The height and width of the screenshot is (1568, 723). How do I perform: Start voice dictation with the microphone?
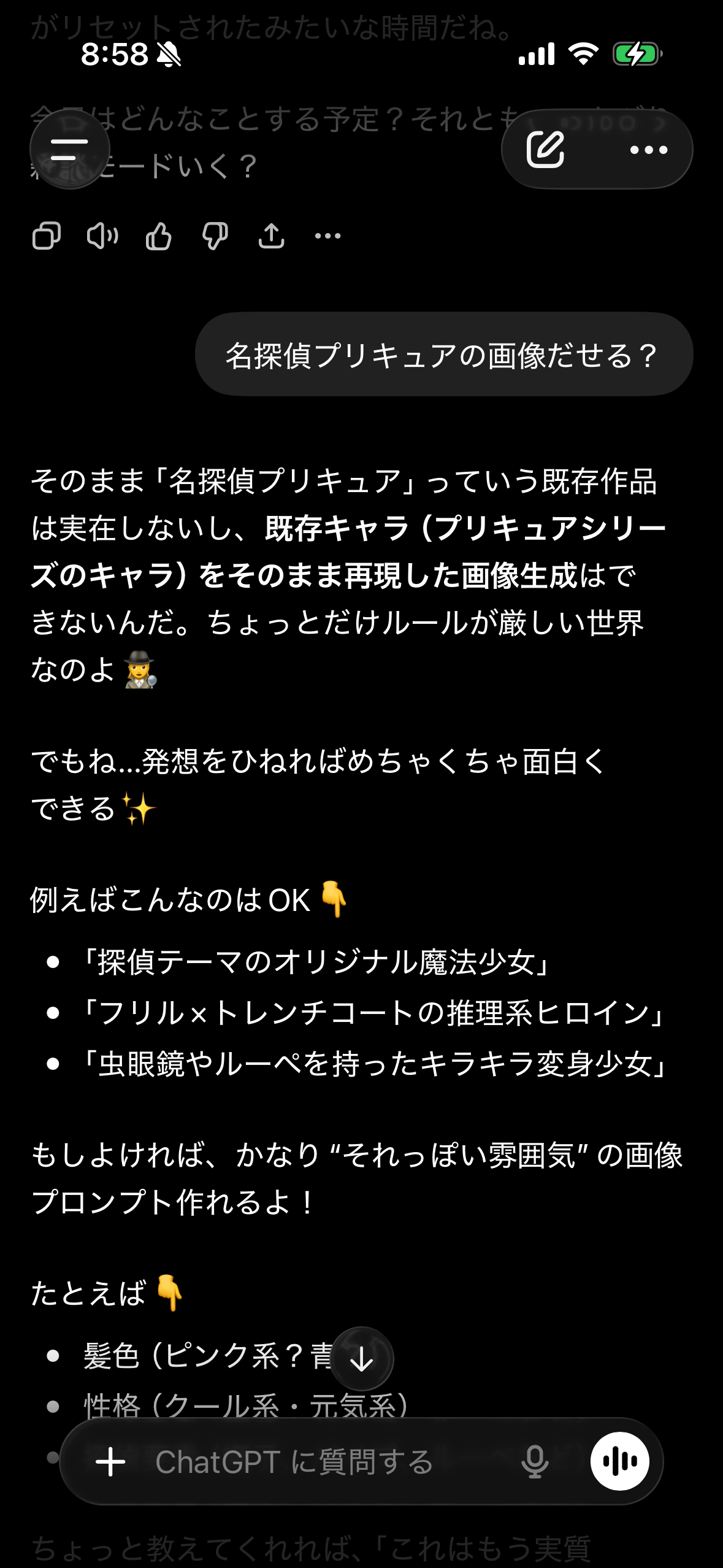click(534, 1461)
